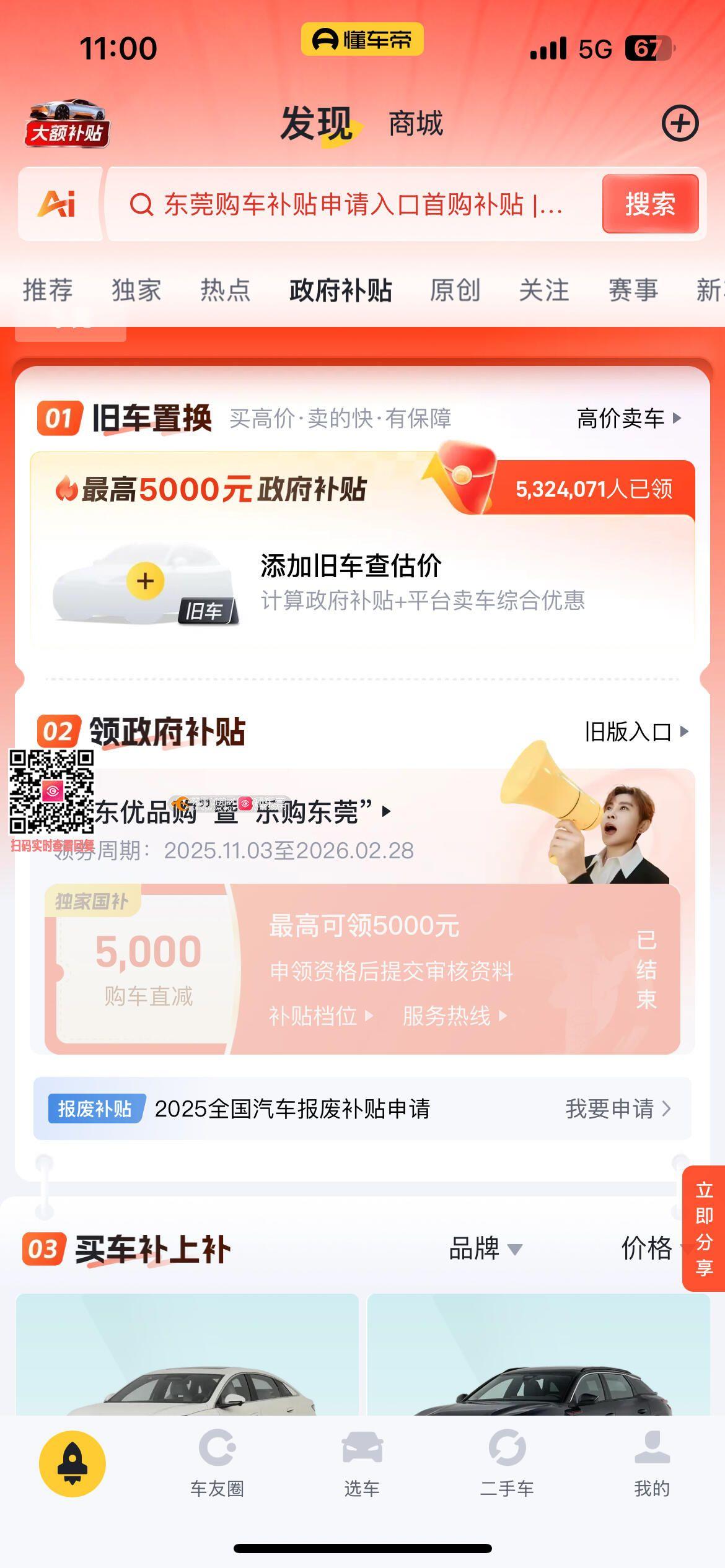Viewport: 725px width, 1568px height.
Task: Open the 服务热线 link
Action: pyautogui.click(x=454, y=1016)
